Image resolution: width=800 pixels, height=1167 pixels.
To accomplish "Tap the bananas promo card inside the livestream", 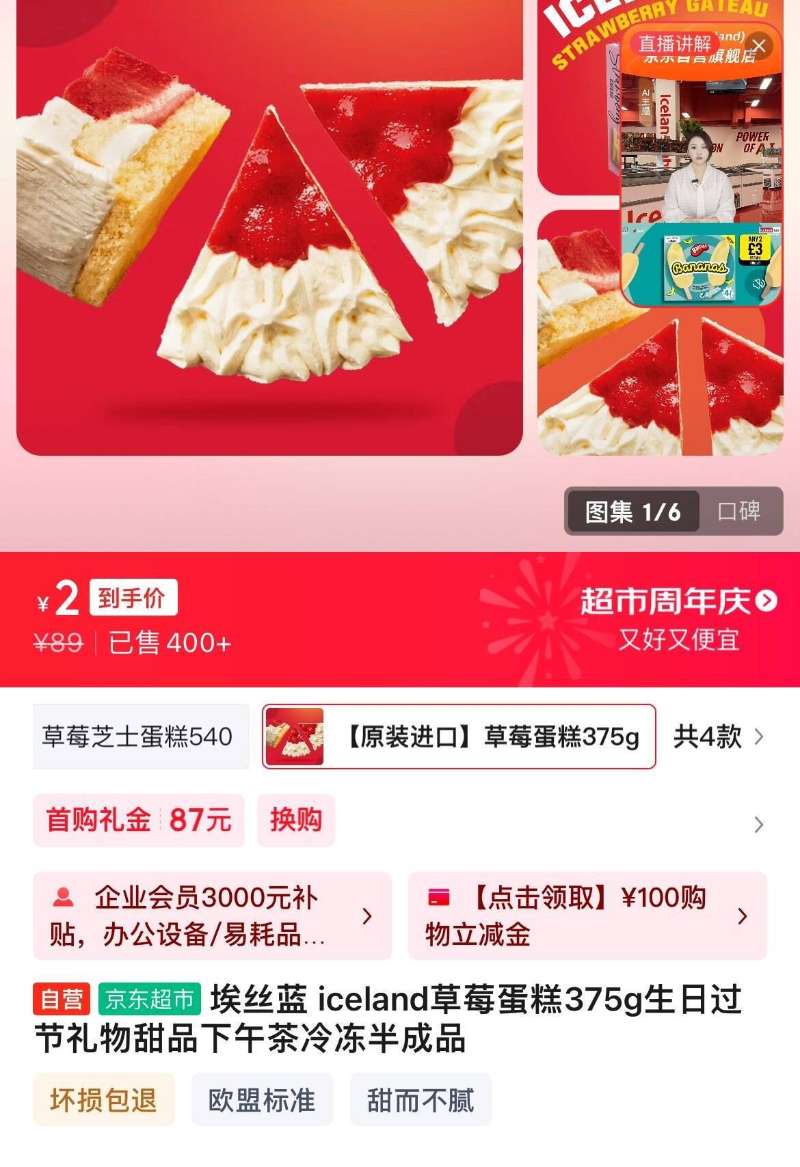I will coord(700,267).
